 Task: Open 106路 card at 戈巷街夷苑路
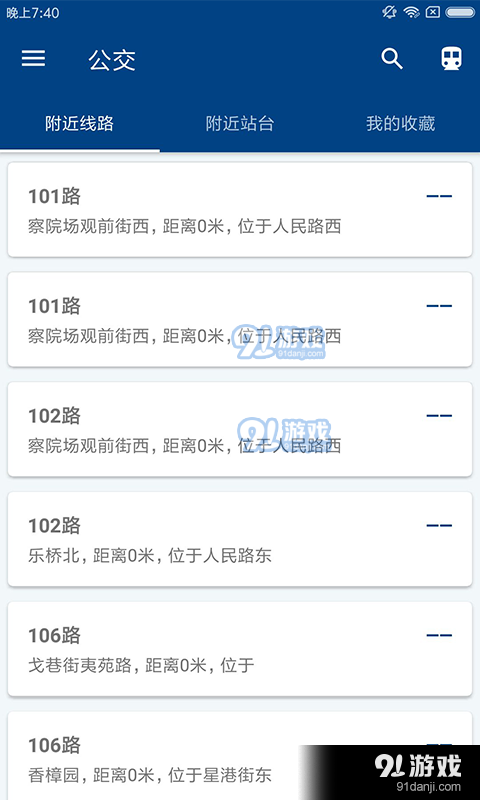[x=240, y=648]
